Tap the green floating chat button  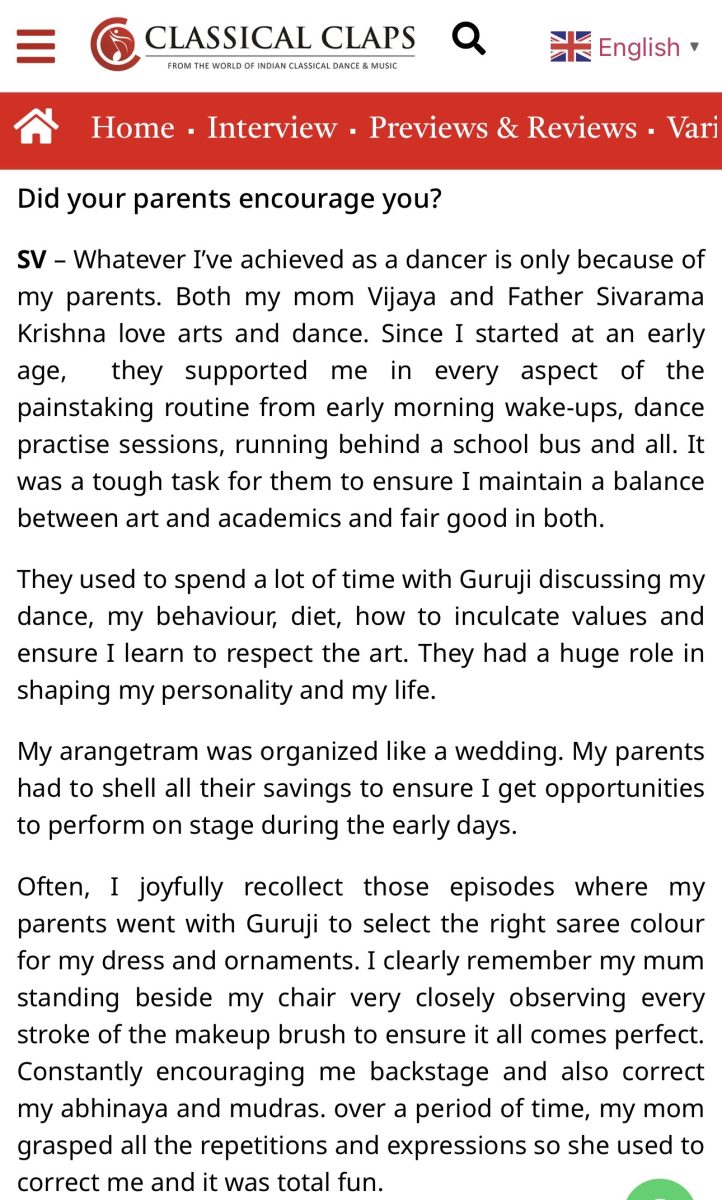click(x=660, y=1189)
